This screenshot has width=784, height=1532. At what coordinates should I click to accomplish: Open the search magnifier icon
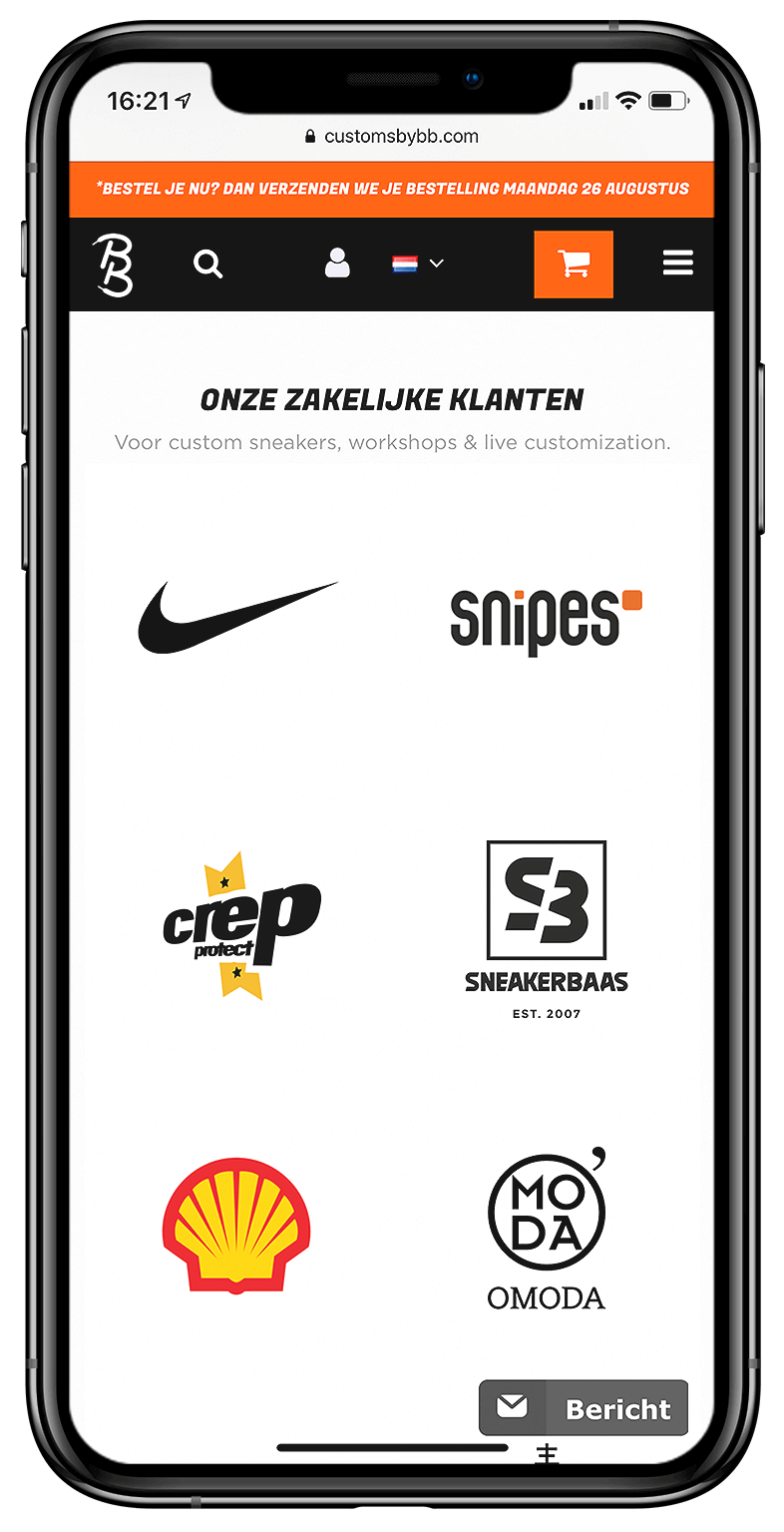(207, 264)
